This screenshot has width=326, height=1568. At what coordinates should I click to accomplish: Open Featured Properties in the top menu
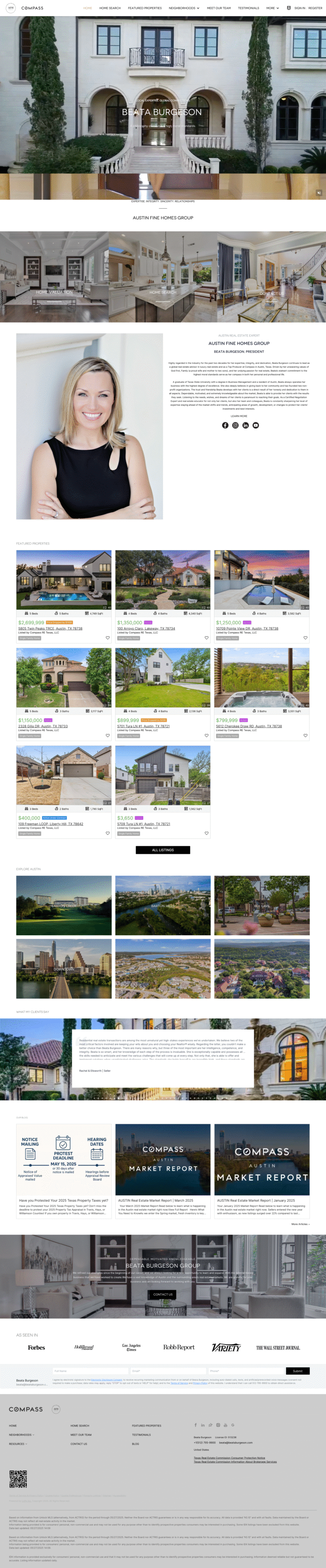(x=144, y=8)
